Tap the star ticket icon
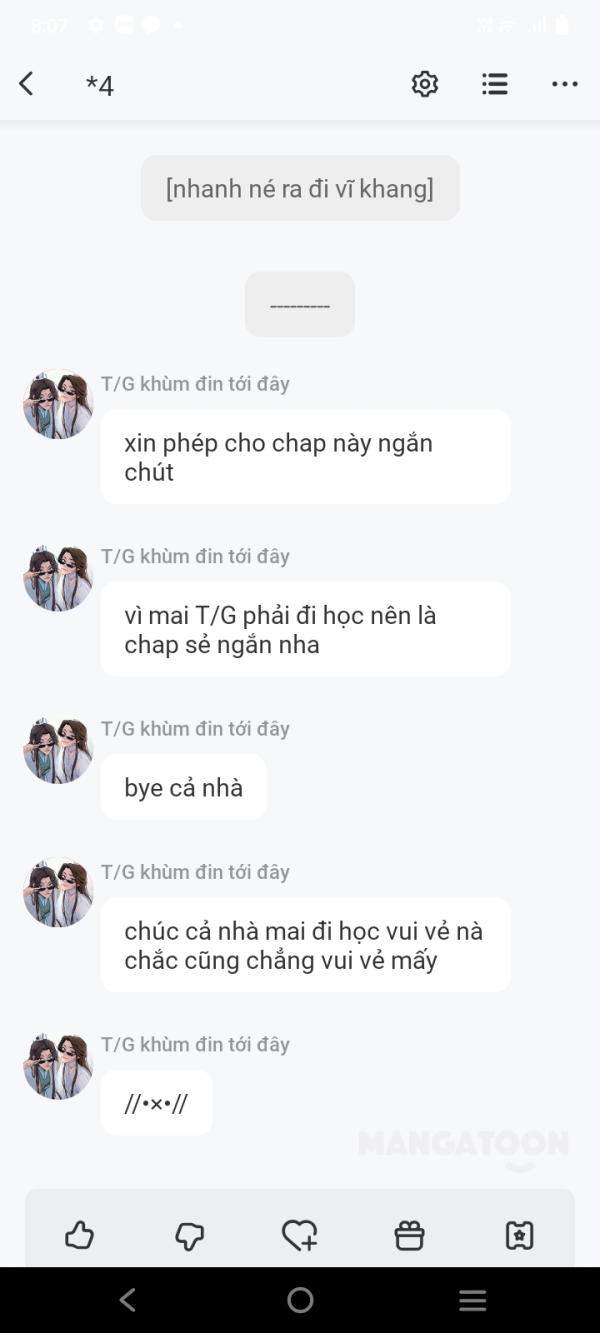The height and width of the screenshot is (1333, 600). click(520, 1236)
